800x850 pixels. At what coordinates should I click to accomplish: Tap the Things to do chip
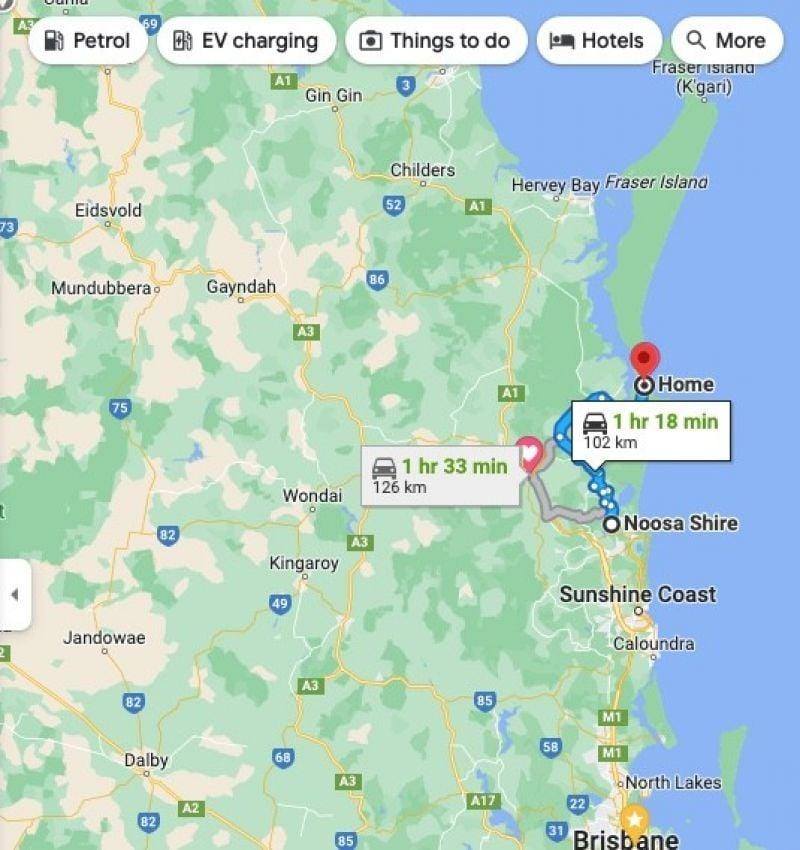pos(435,41)
